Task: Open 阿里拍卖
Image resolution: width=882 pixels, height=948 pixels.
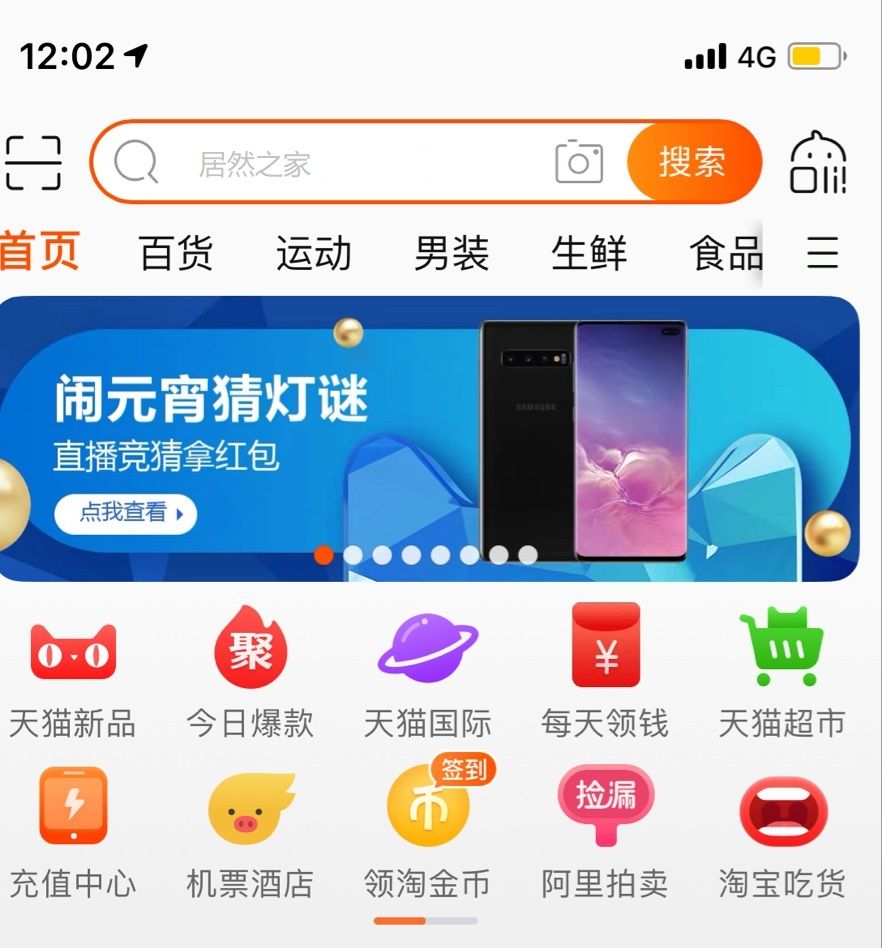Action: pyautogui.click(x=605, y=830)
